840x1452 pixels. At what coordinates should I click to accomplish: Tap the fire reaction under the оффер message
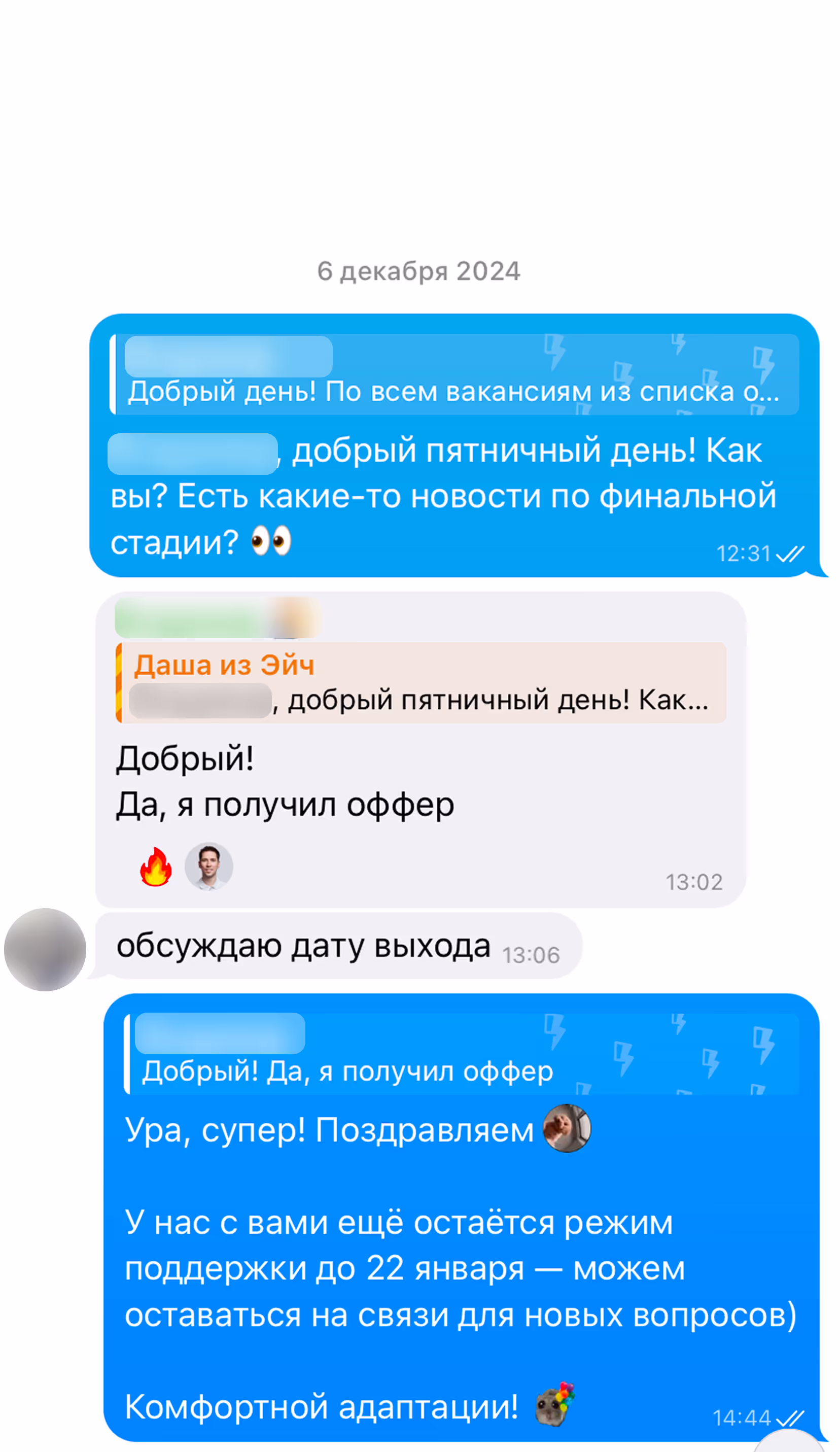coord(156,867)
